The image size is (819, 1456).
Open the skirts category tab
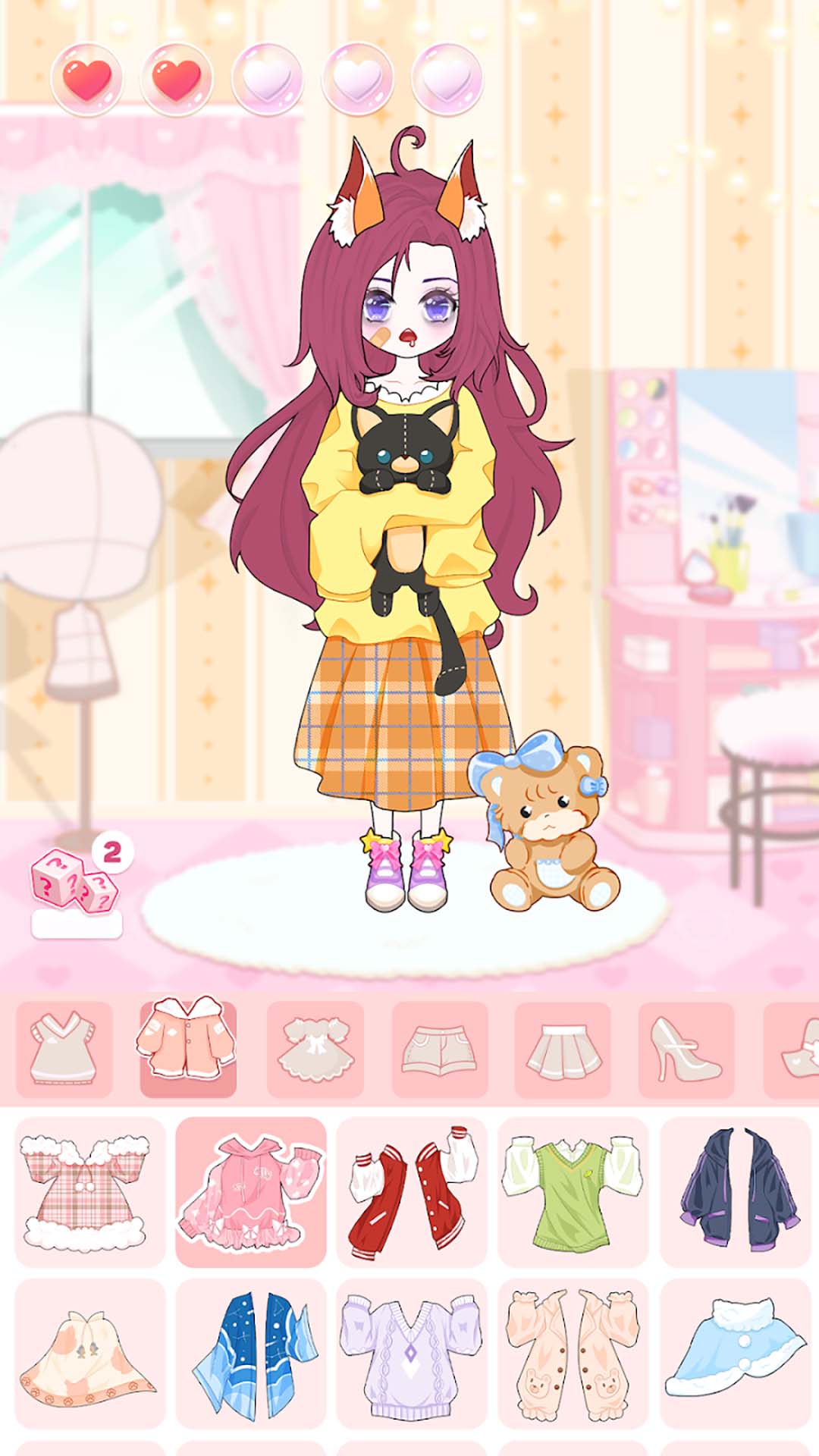tap(563, 1049)
